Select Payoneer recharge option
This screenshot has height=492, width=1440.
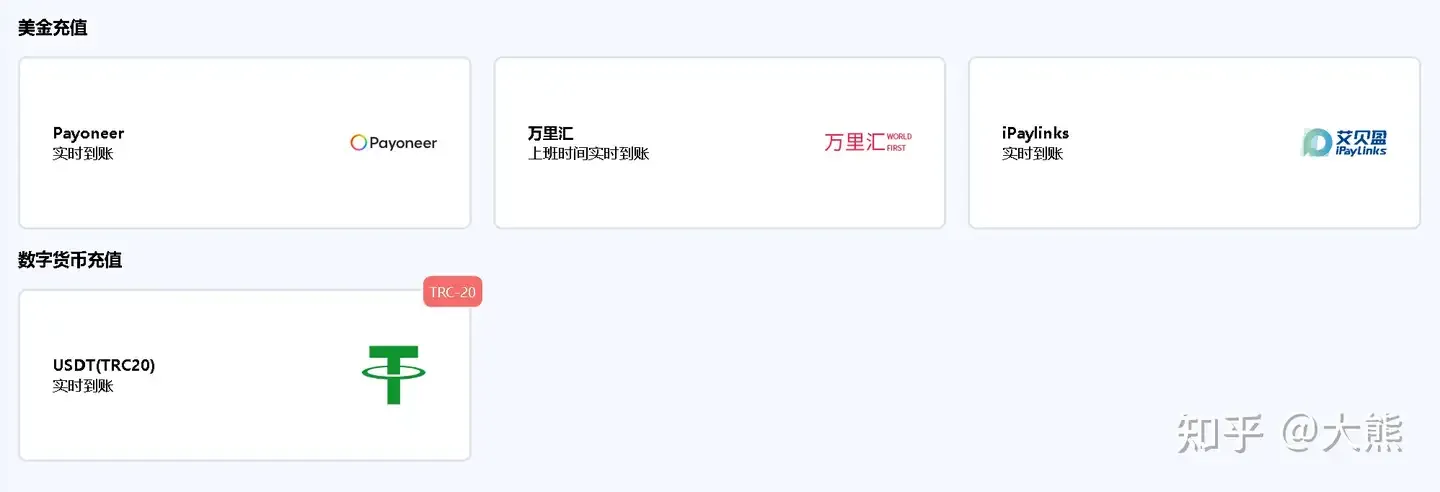pos(244,143)
